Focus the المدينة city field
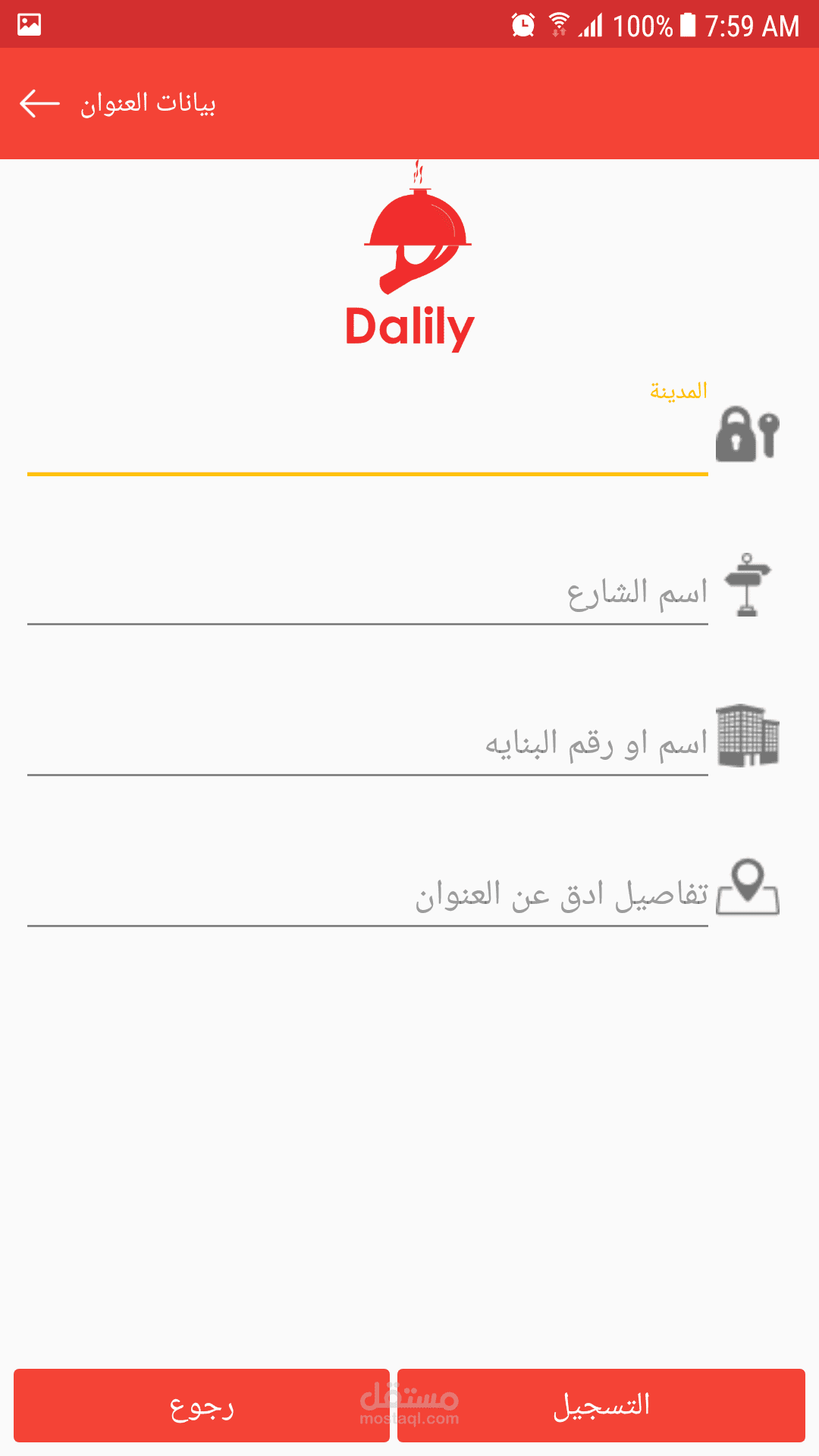819x1456 pixels. (367, 440)
